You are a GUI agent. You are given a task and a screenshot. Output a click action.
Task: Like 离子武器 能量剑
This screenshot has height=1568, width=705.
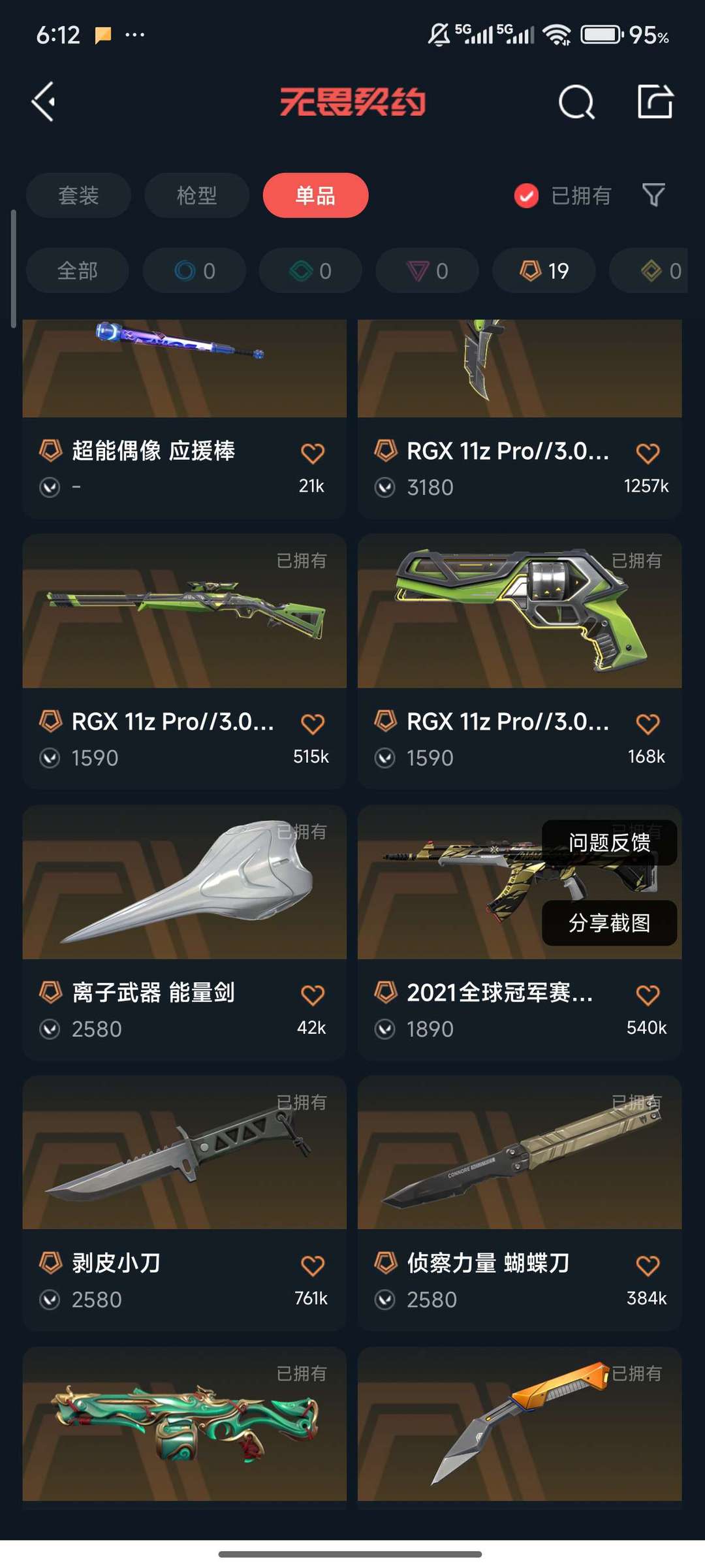[313, 995]
